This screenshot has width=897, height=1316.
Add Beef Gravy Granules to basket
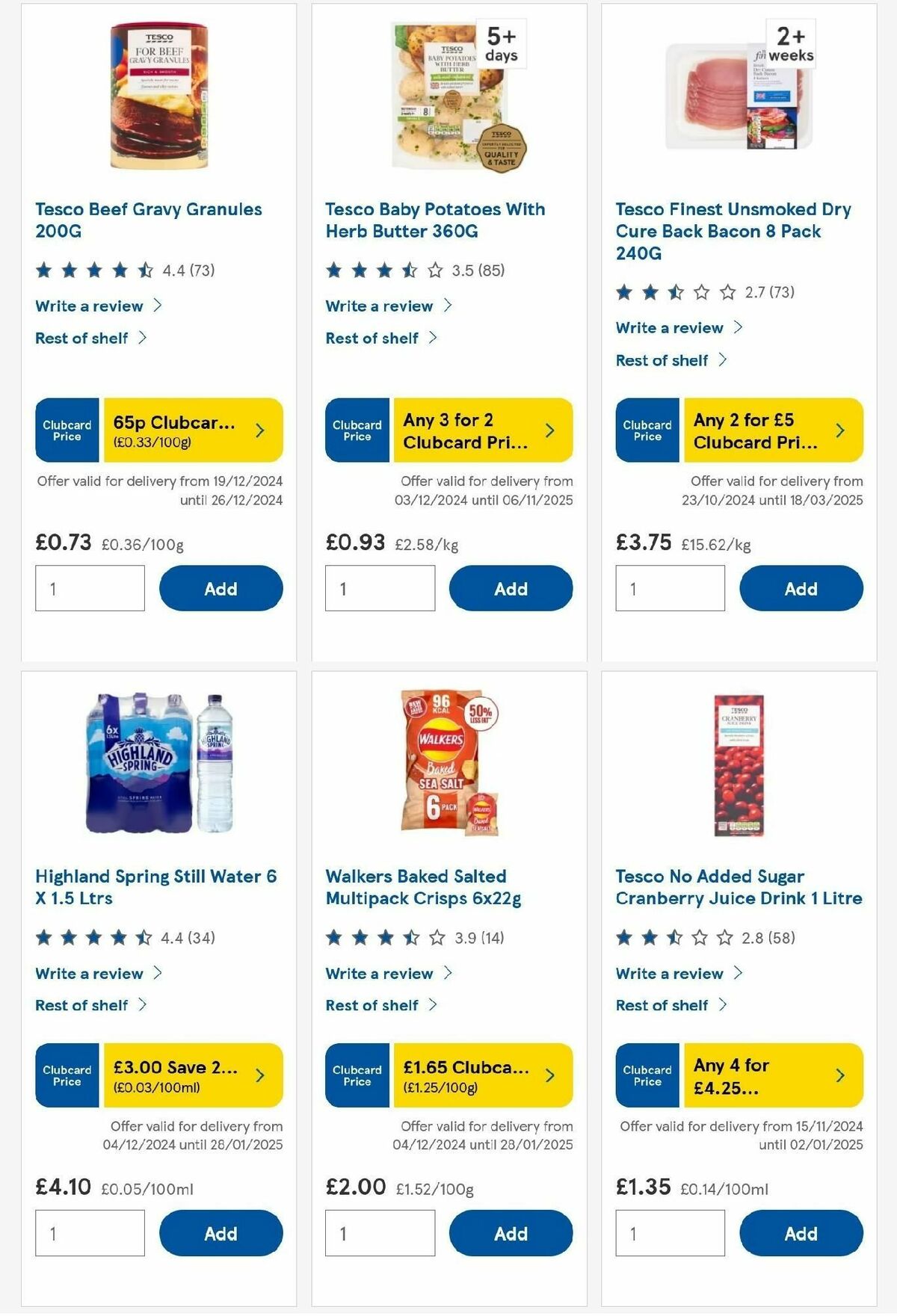(219, 588)
